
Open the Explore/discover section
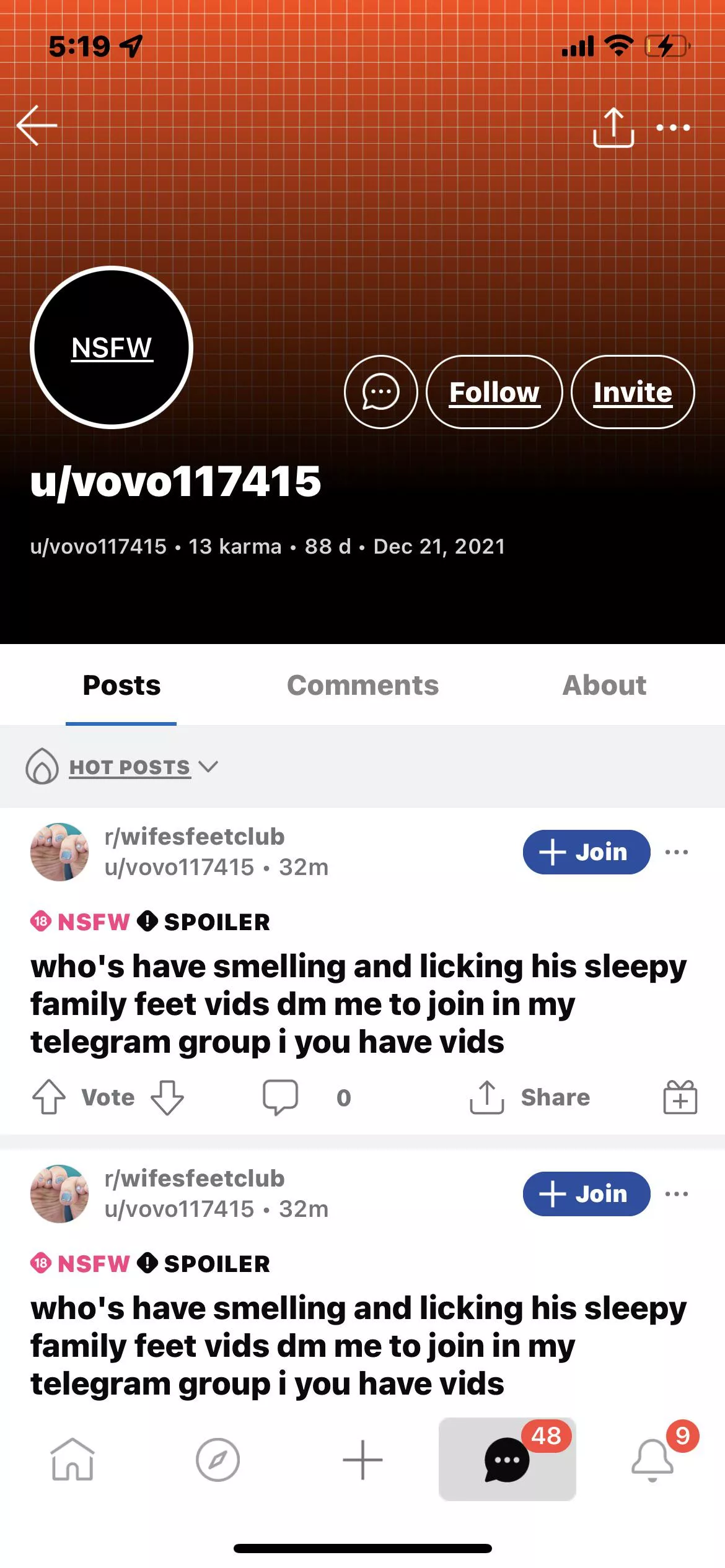click(217, 1461)
